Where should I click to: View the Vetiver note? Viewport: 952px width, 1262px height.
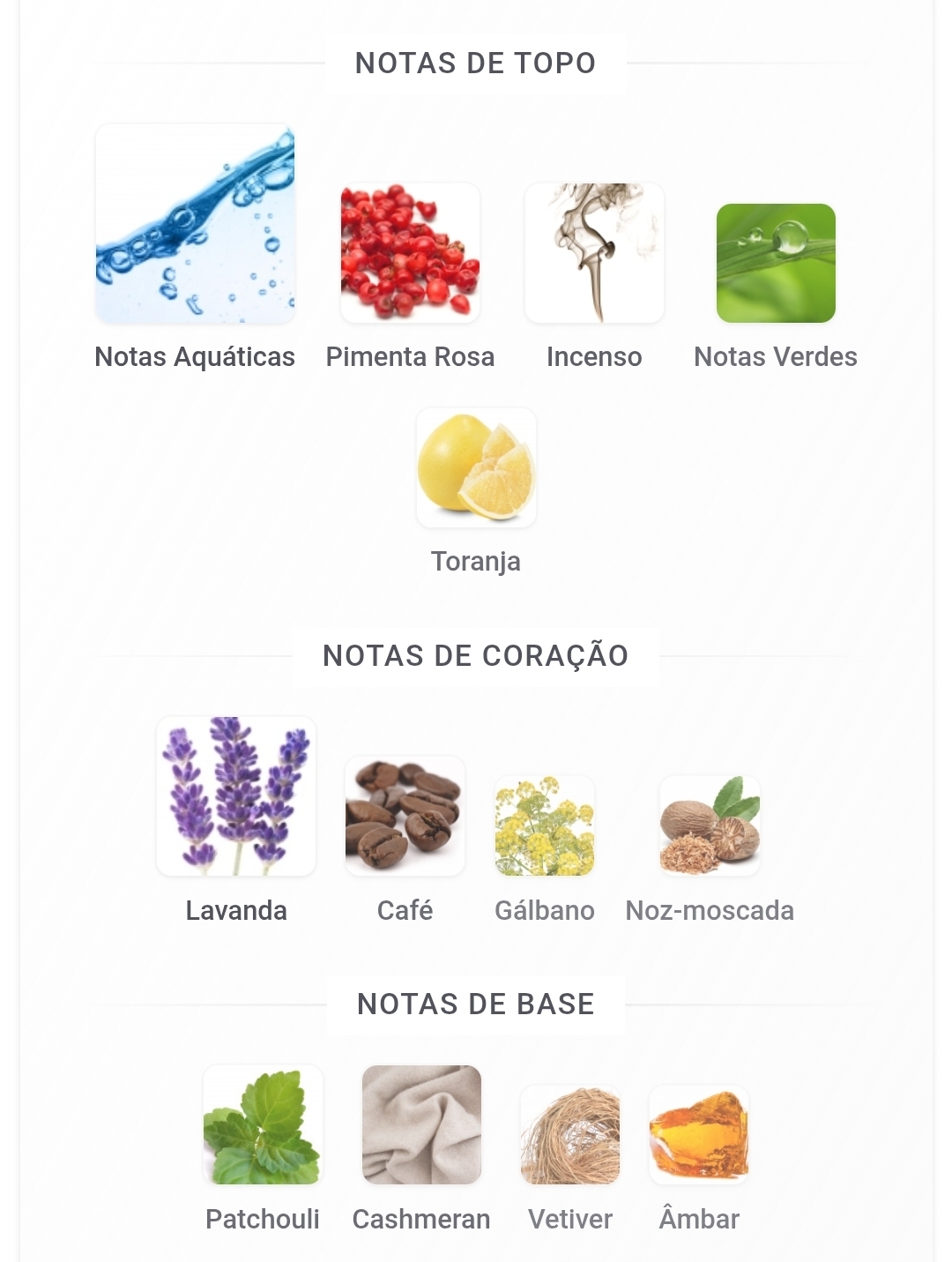(570, 1135)
